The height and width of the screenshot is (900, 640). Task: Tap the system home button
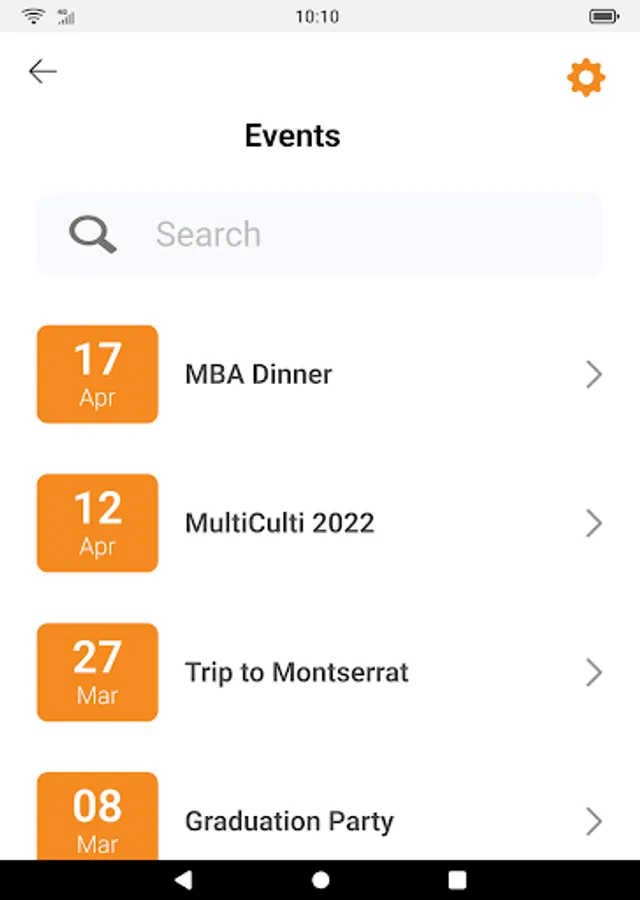pyautogui.click(x=320, y=880)
